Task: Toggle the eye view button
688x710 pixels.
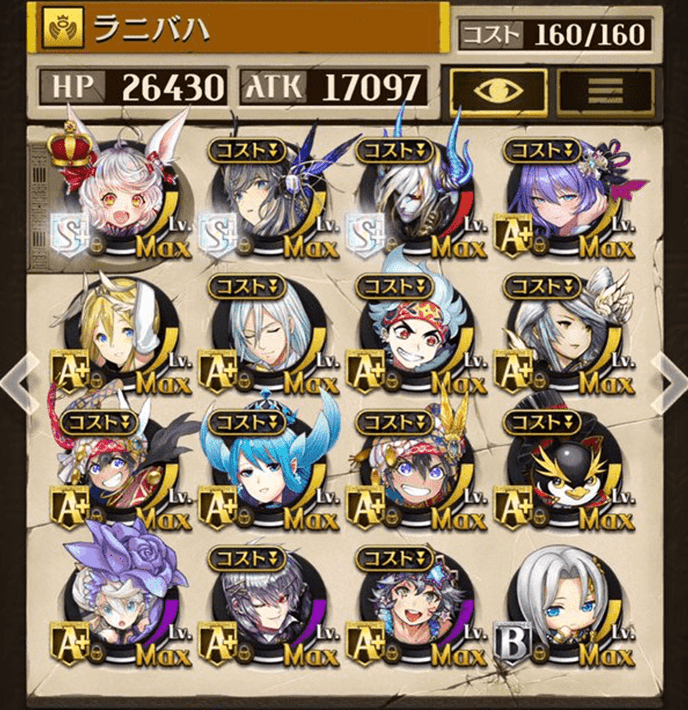Action: pyautogui.click(x=496, y=88)
